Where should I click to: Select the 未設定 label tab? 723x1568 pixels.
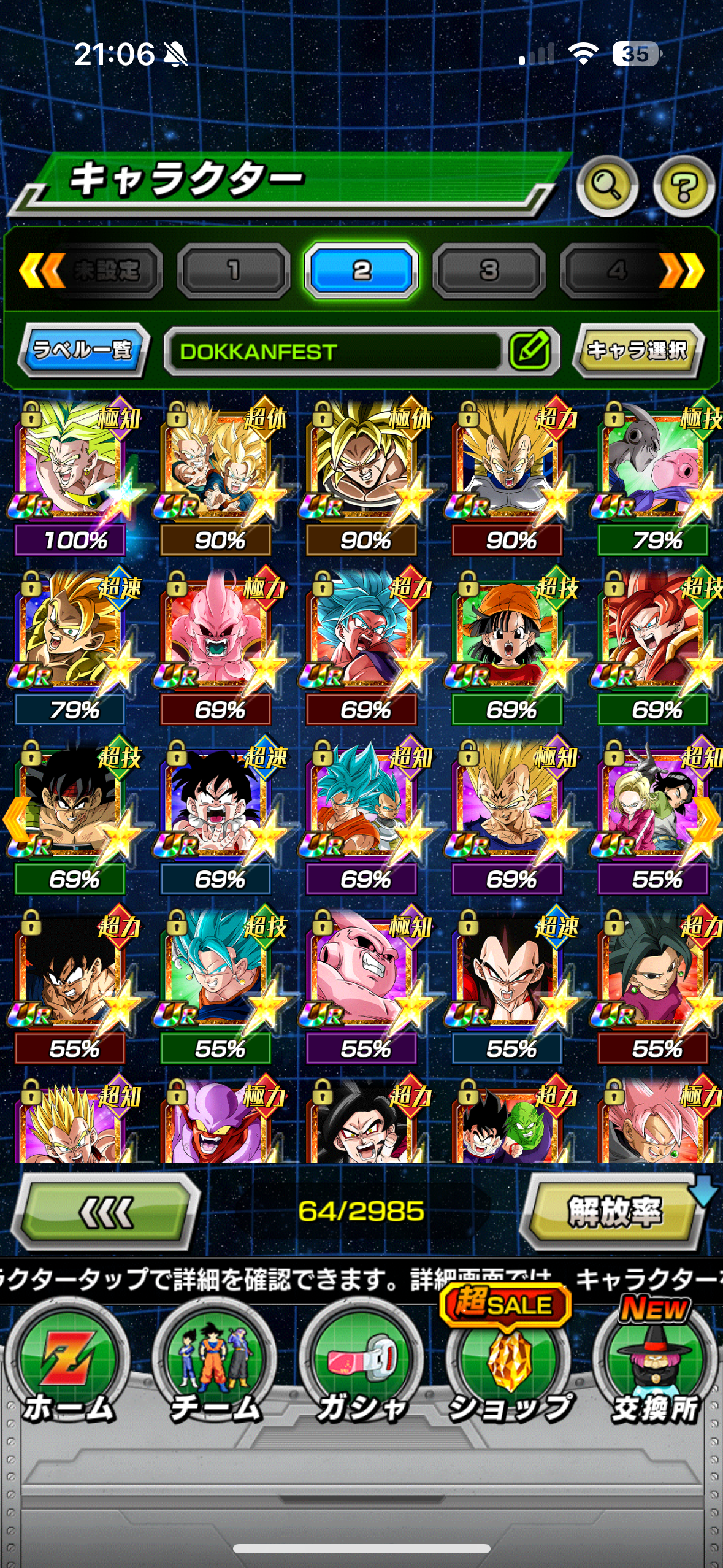click(x=104, y=271)
